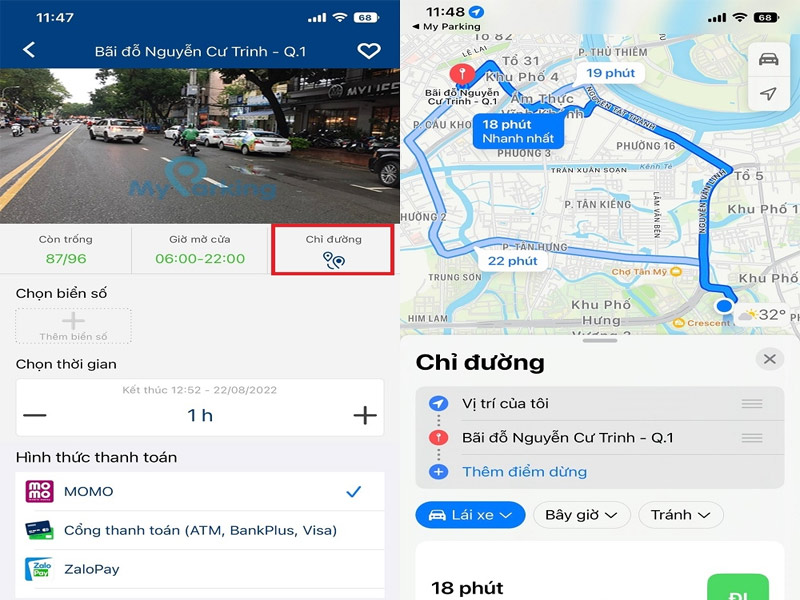
Task: Go back from the parking lot details
Action: click(x=29, y=50)
